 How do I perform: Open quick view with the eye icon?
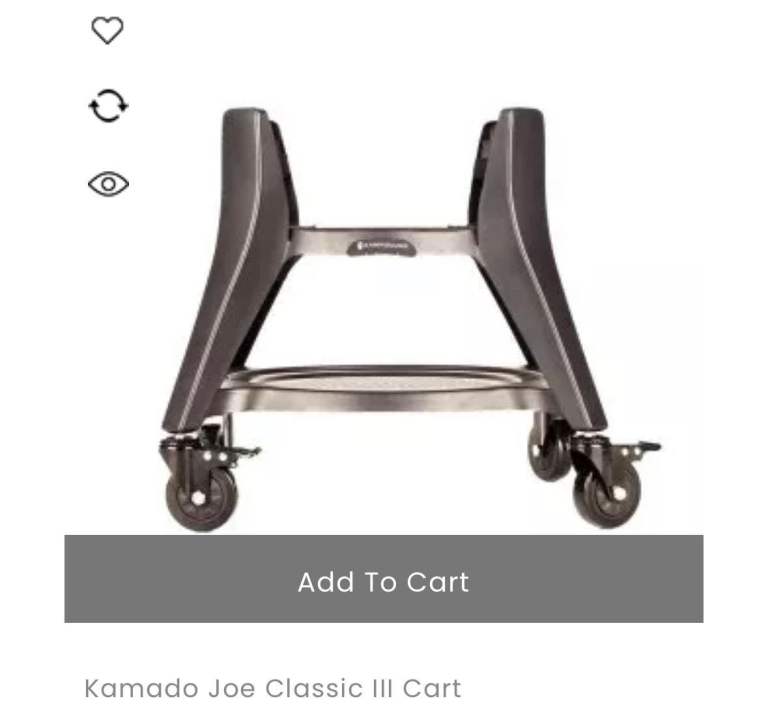[x=108, y=184]
